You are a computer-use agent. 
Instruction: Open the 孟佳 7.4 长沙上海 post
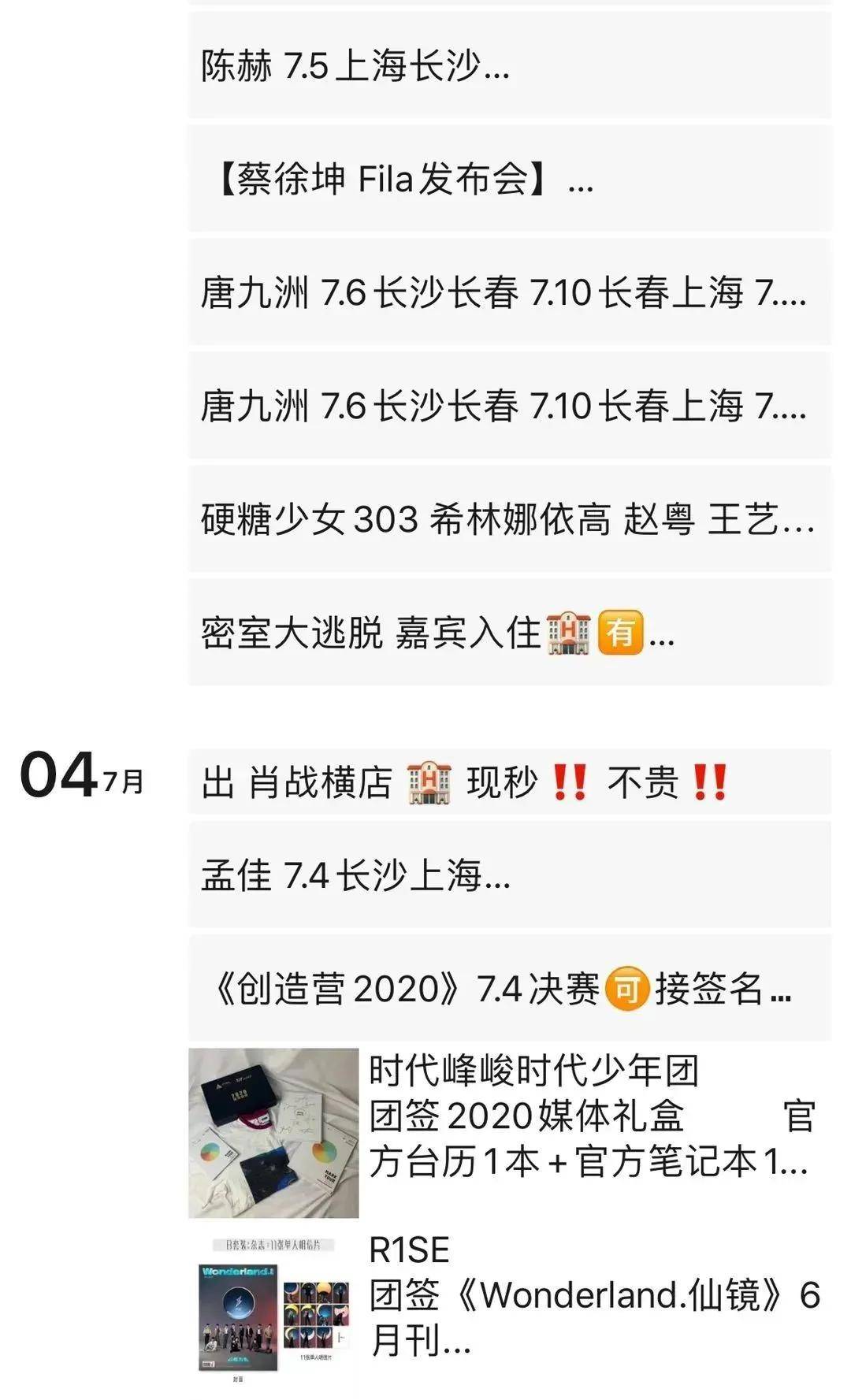coord(509,875)
